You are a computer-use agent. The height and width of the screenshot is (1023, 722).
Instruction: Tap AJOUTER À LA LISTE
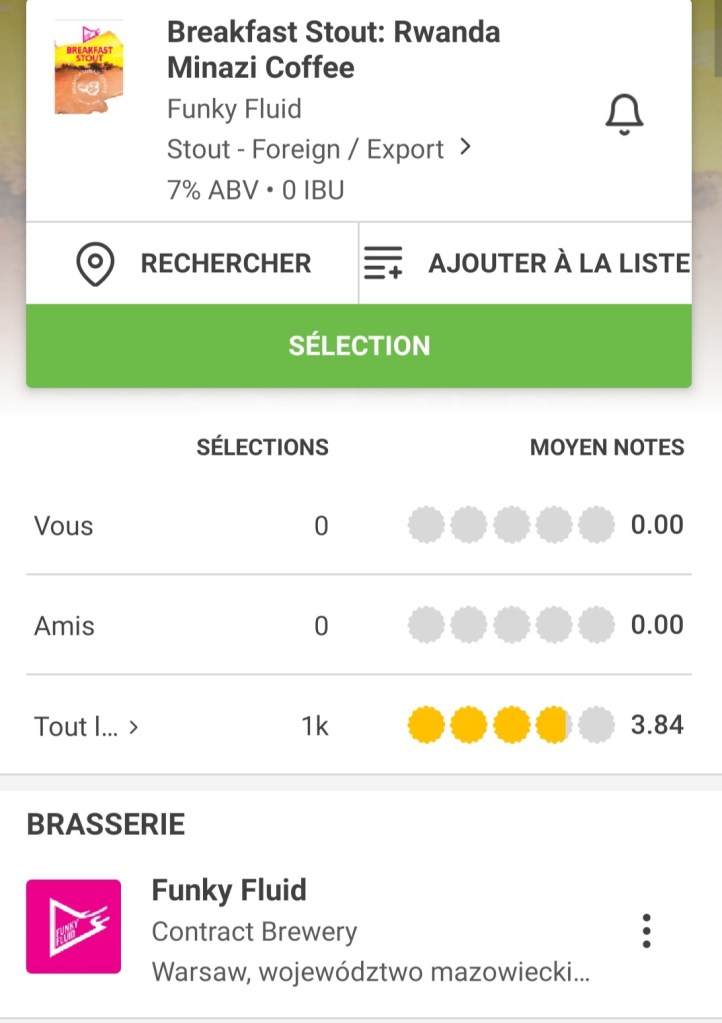point(526,264)
